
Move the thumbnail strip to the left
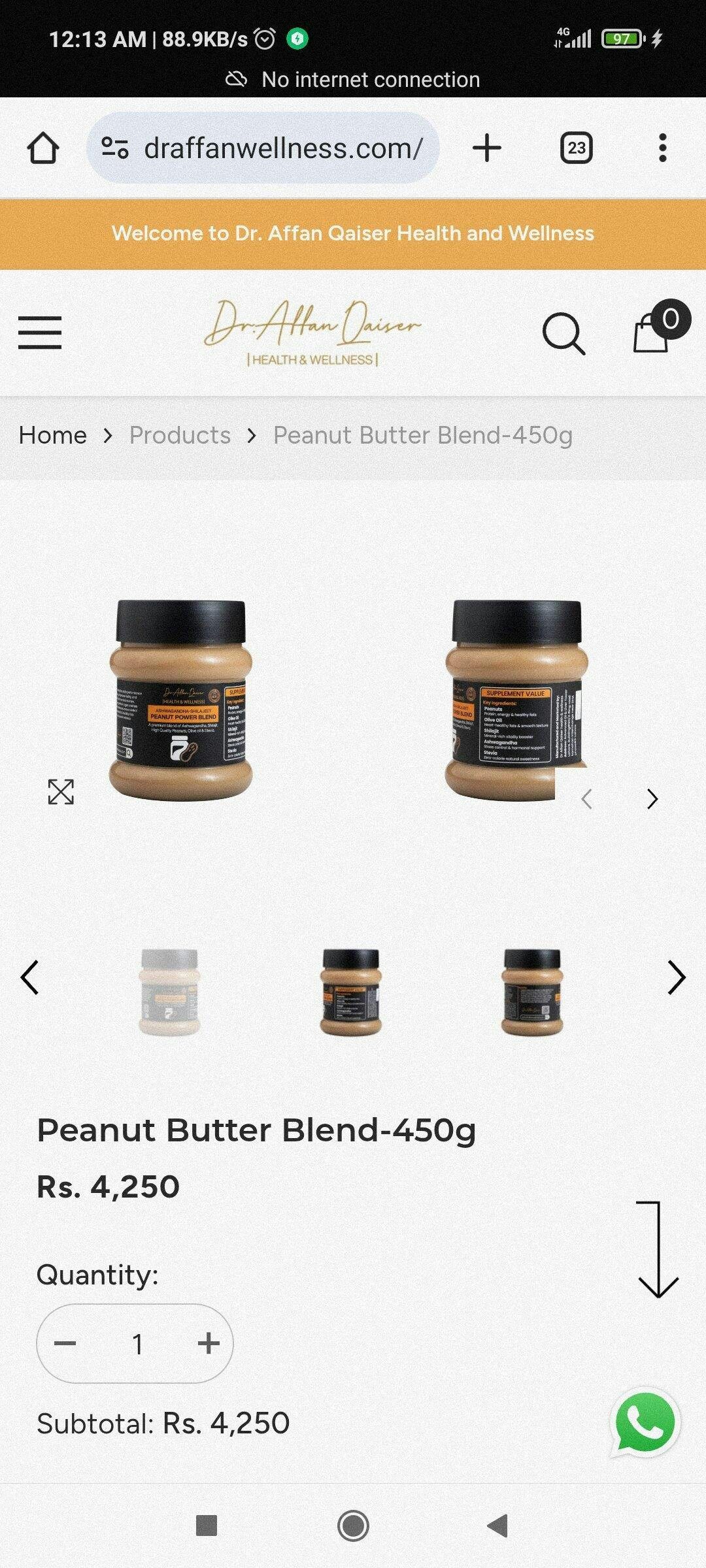point(30,977)
